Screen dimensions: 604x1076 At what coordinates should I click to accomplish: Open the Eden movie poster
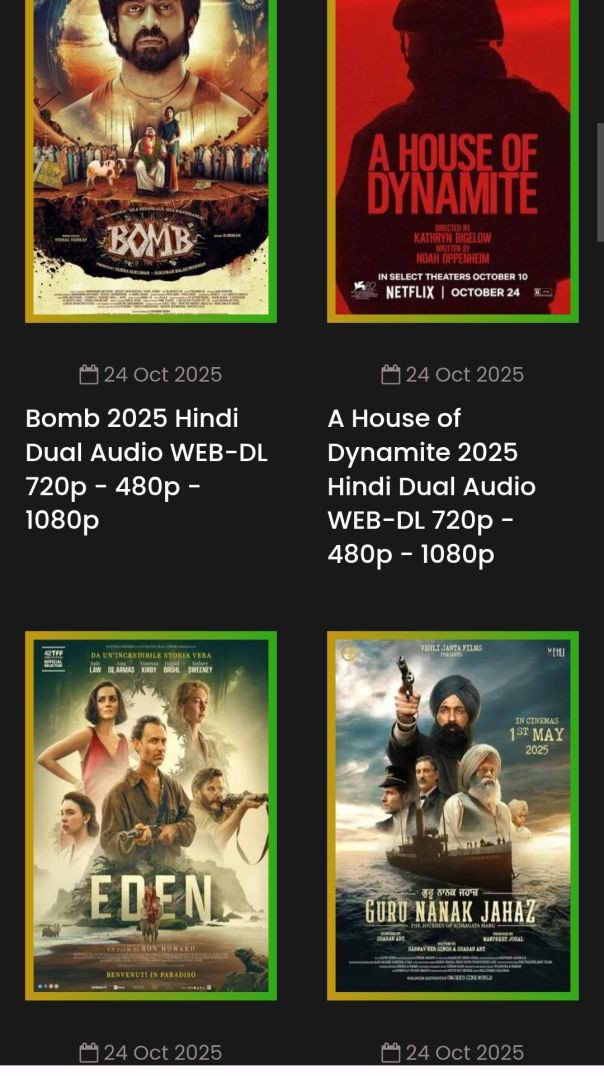click(x=150, y=815)
